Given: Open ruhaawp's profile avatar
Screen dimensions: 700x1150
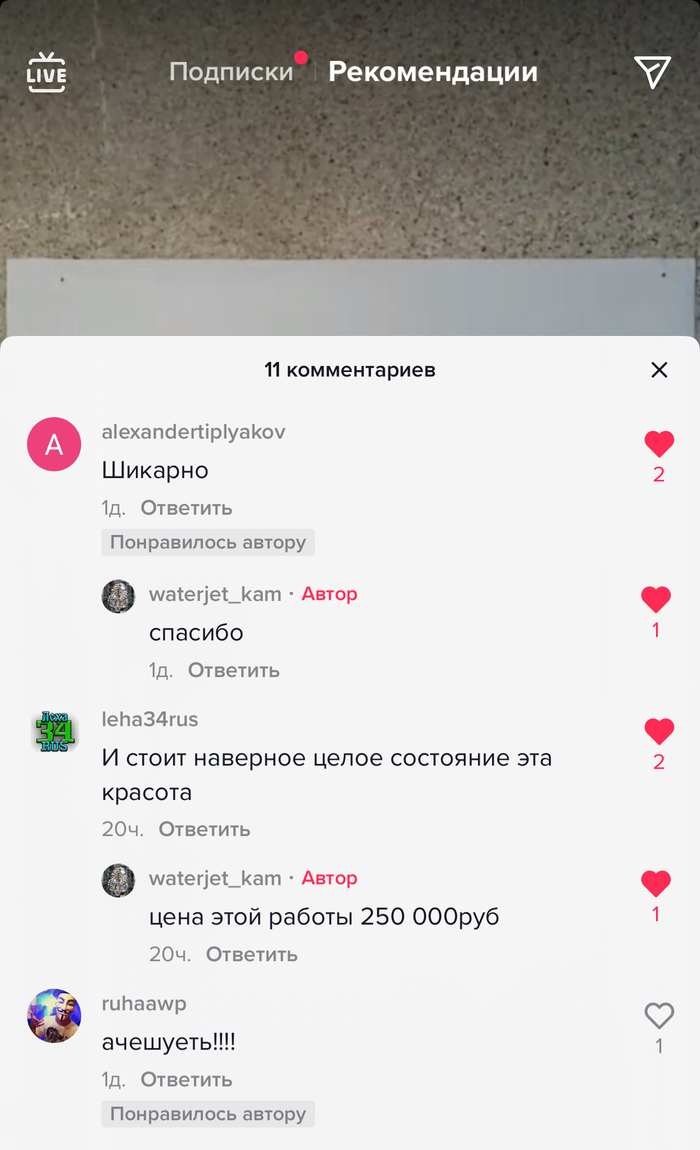Looking at the screenshot, I should click(x=54, y=1015).
